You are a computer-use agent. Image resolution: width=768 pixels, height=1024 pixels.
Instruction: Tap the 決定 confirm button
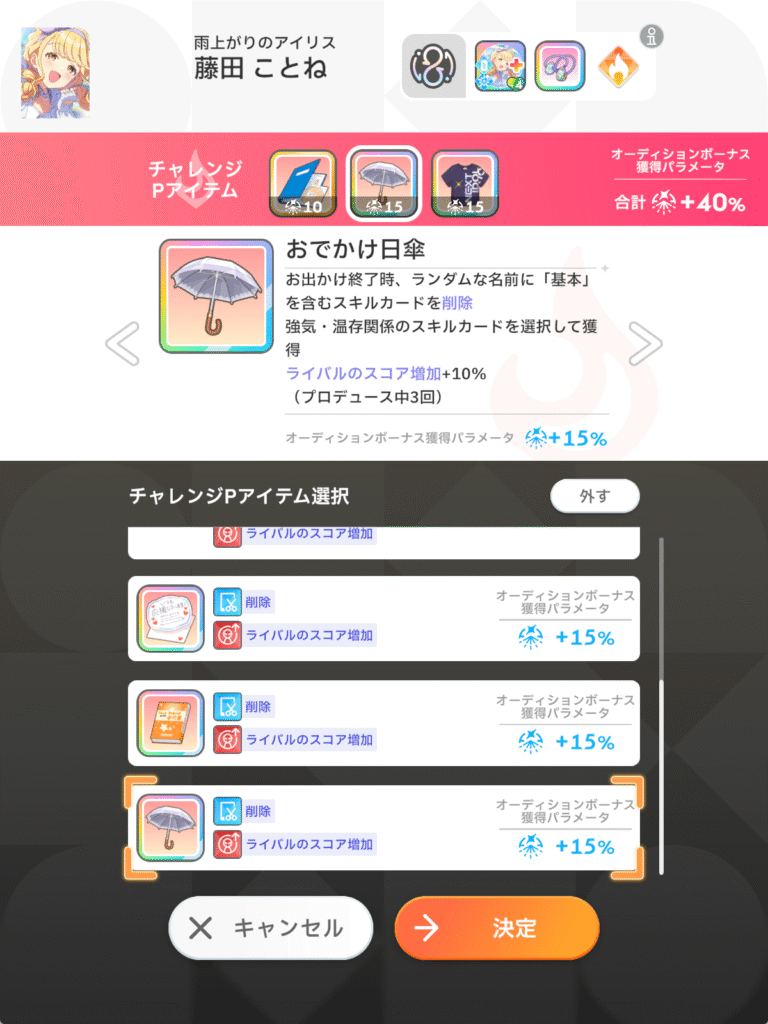click(497, 928)
